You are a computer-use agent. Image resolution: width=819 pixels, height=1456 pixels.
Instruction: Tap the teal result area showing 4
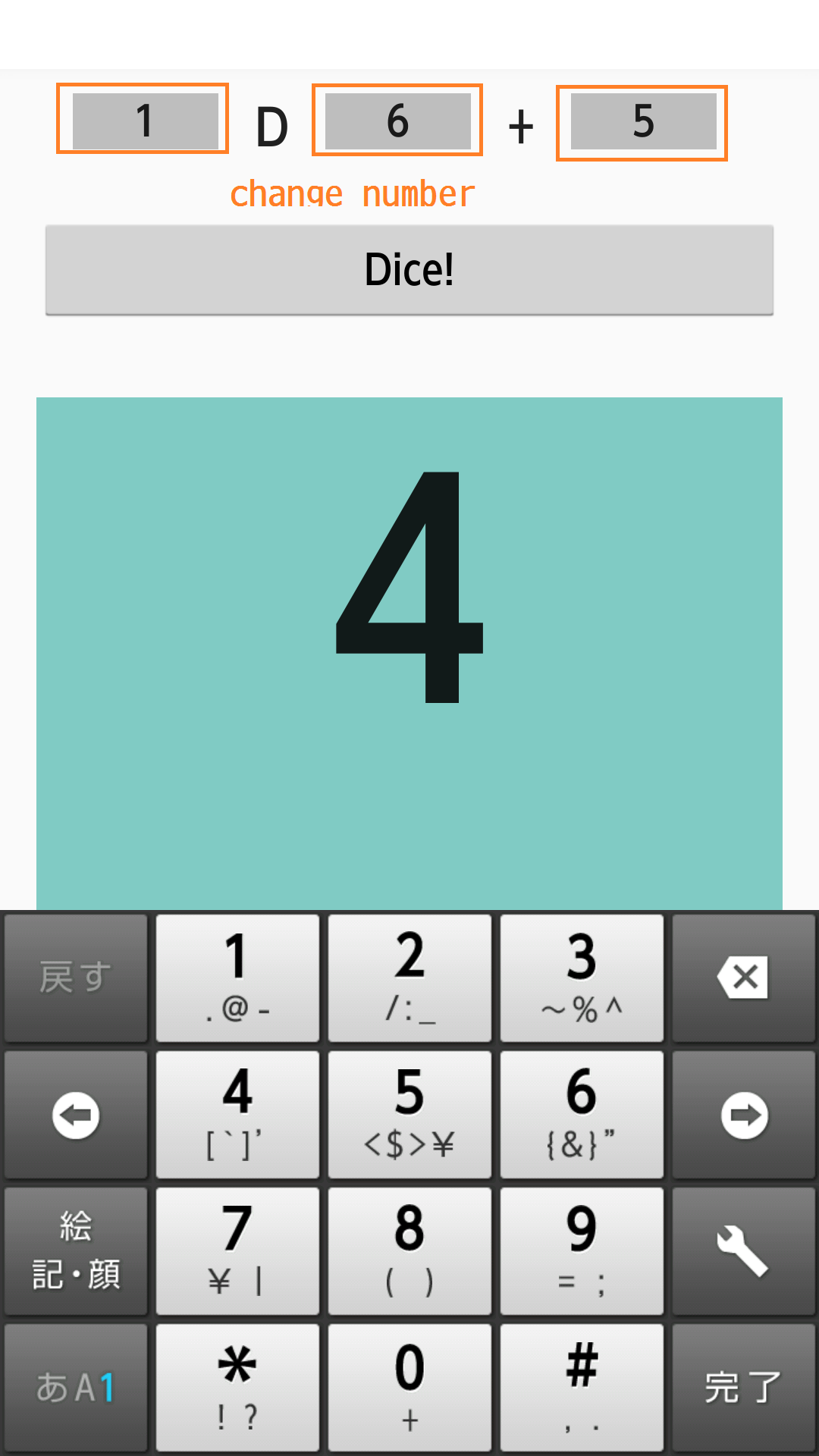click(409, 652)
